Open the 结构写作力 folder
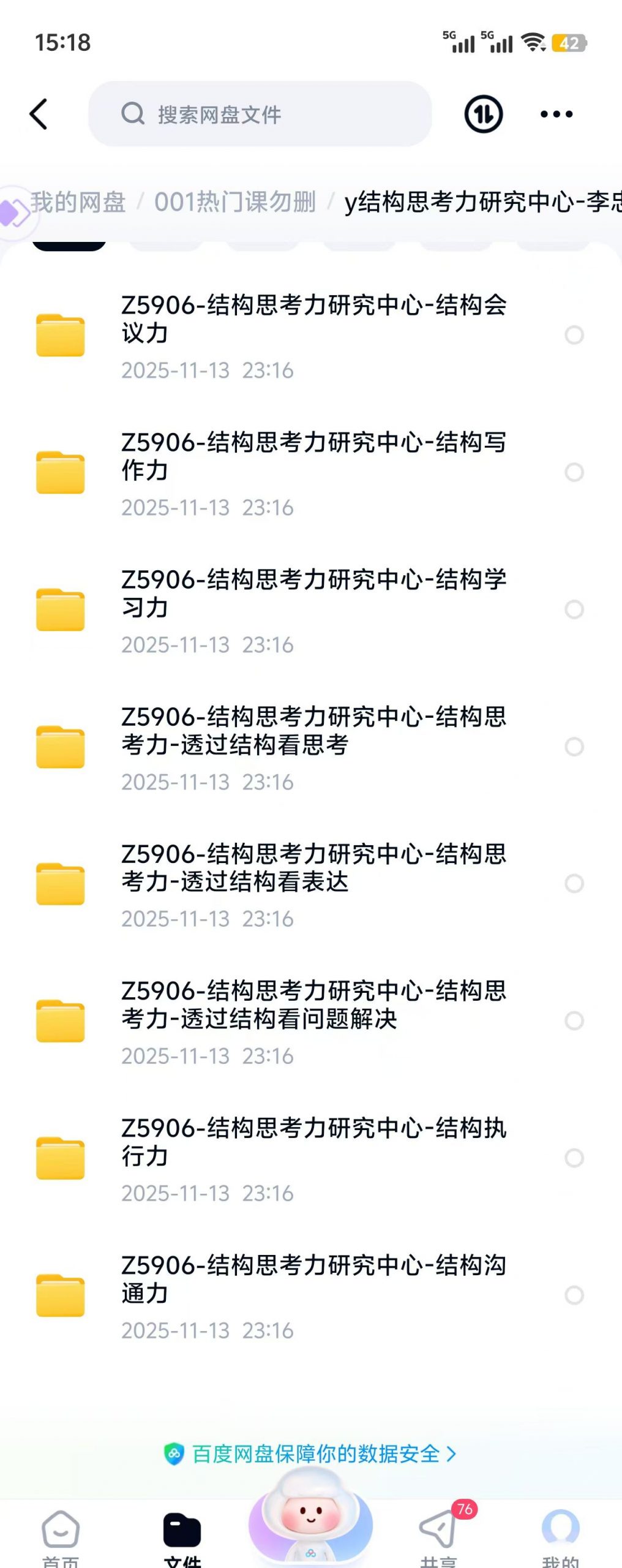Viewport: 622px width, 1568px height. pyautogui.click(x=313, y=472)
